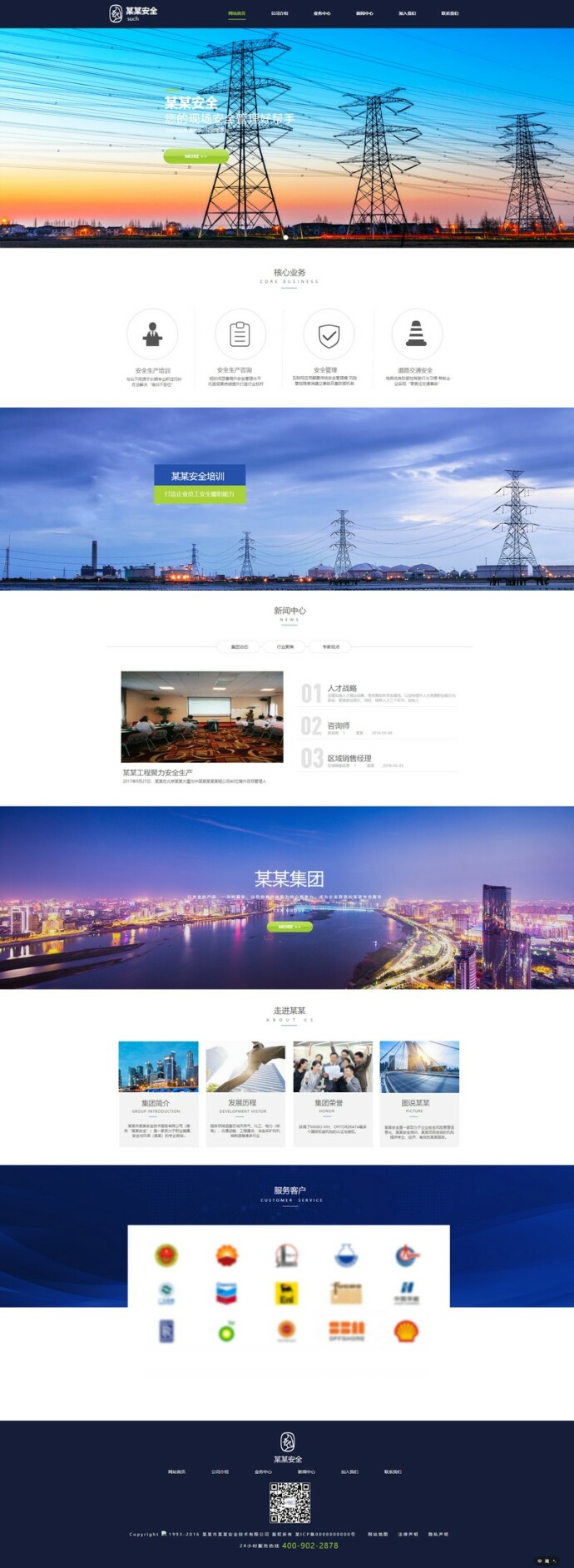Open the 集团简介 card

(158, 1094)
